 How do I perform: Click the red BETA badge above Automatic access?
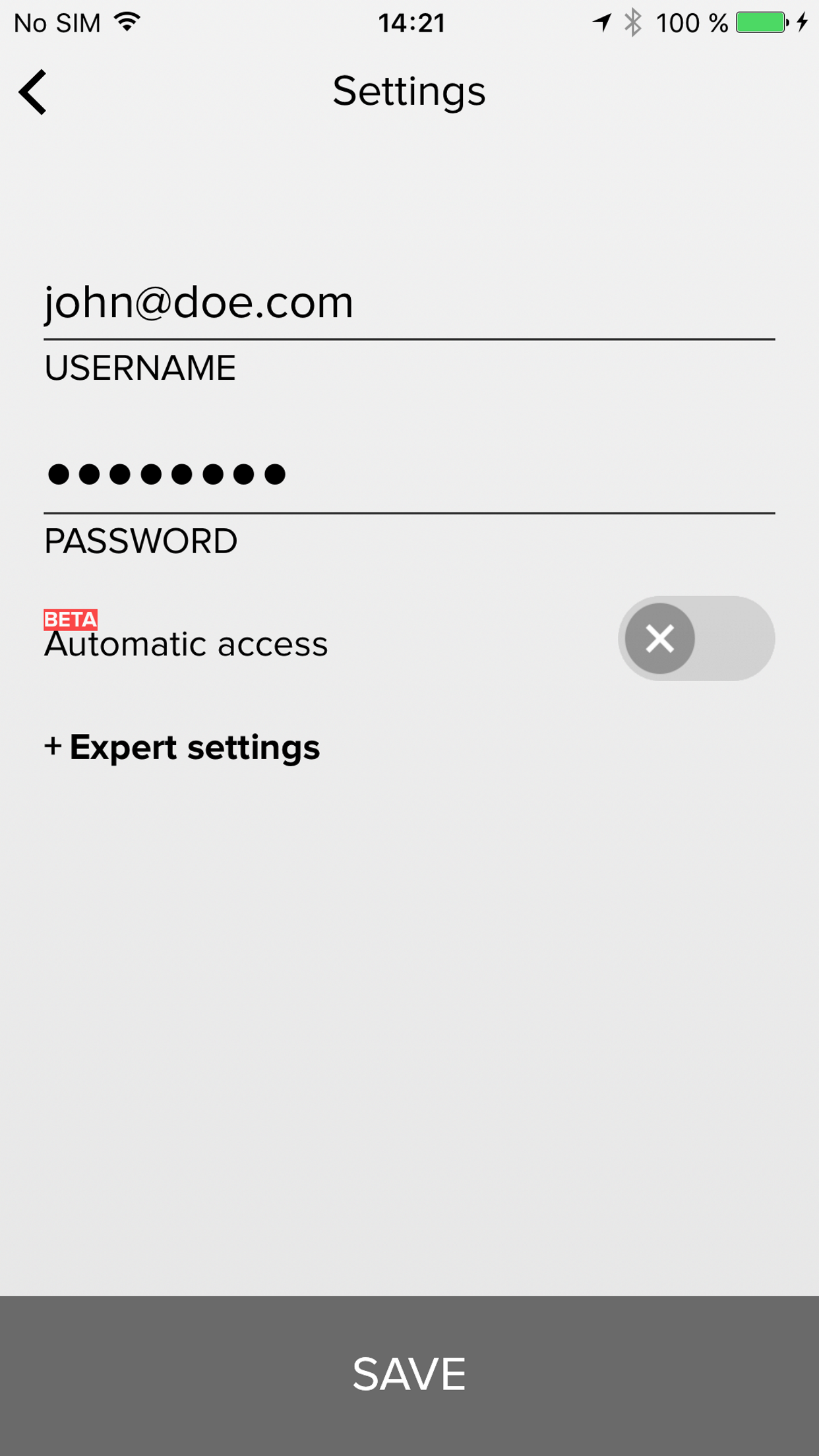69,619
